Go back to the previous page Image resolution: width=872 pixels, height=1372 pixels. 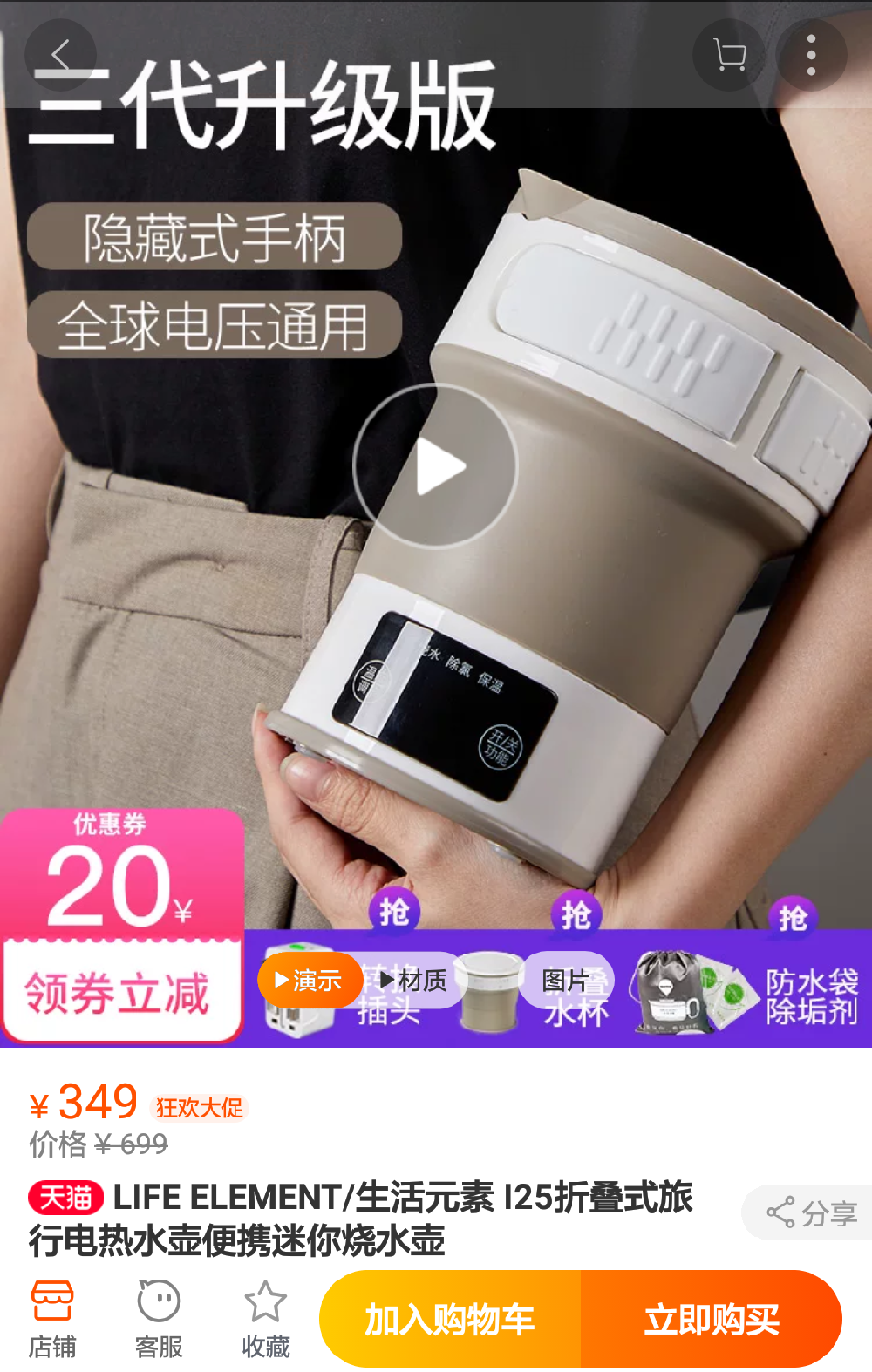[60, 55]
